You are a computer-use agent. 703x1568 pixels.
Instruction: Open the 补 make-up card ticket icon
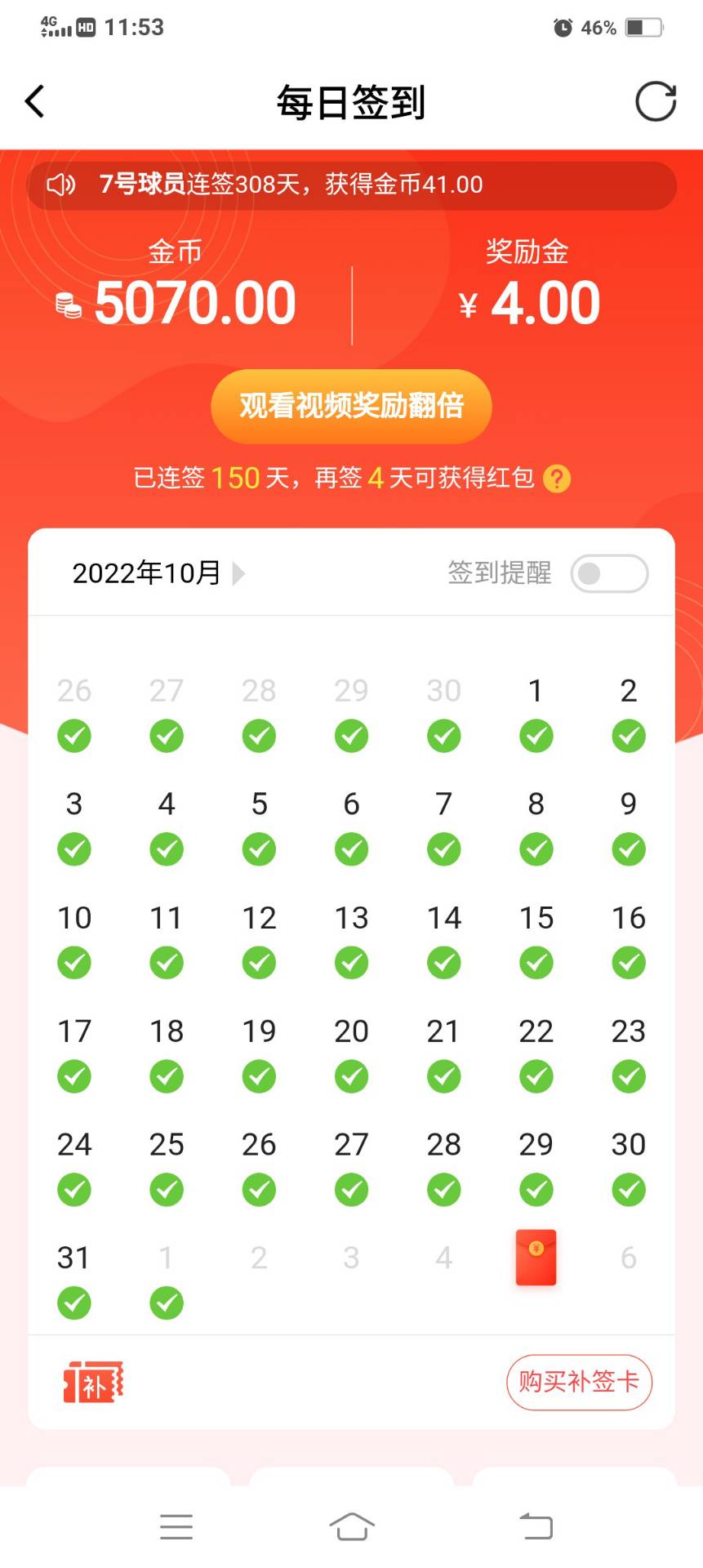(93, 1383)
